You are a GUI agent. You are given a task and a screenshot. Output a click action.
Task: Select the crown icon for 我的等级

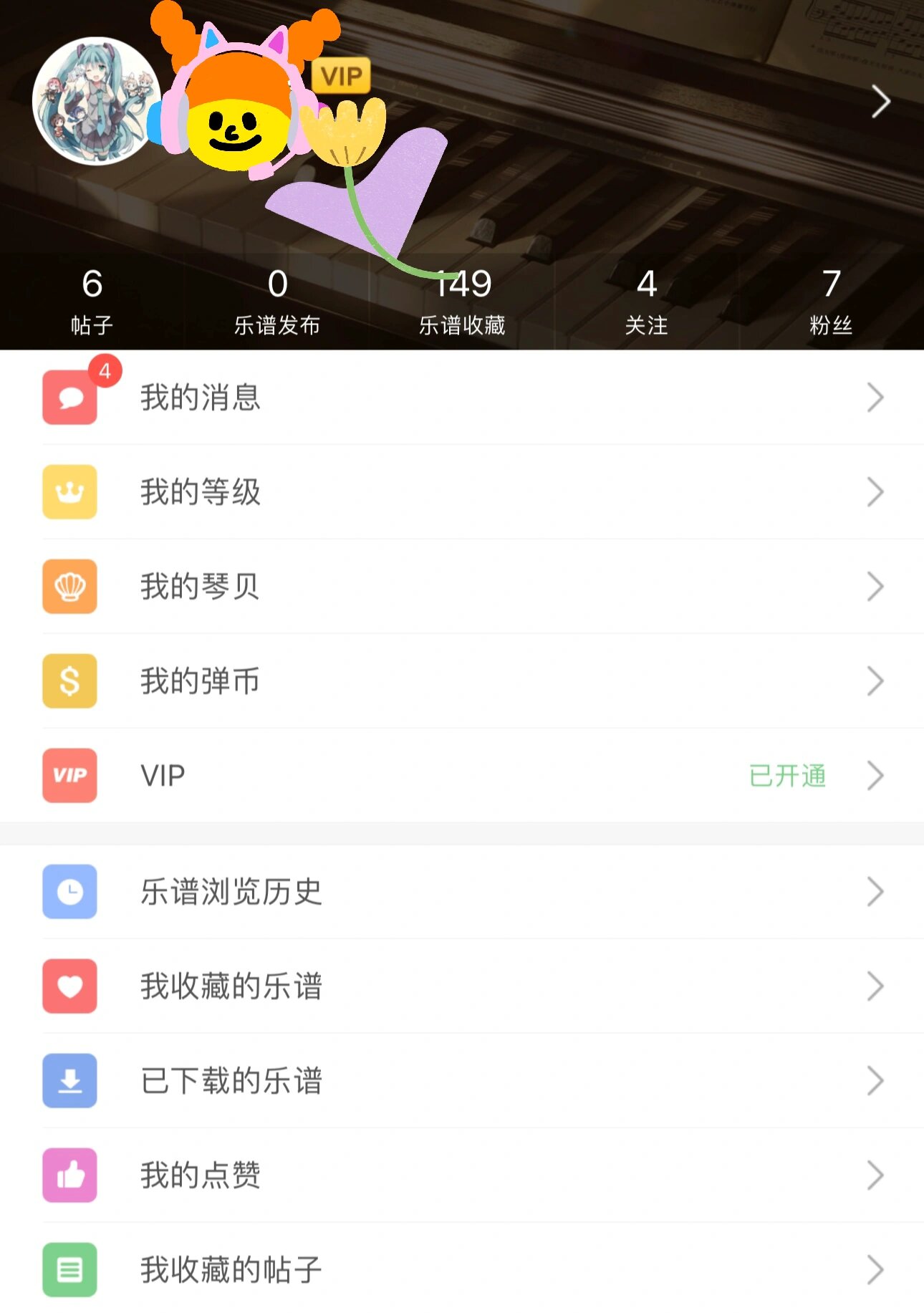[x=69, y=492]
